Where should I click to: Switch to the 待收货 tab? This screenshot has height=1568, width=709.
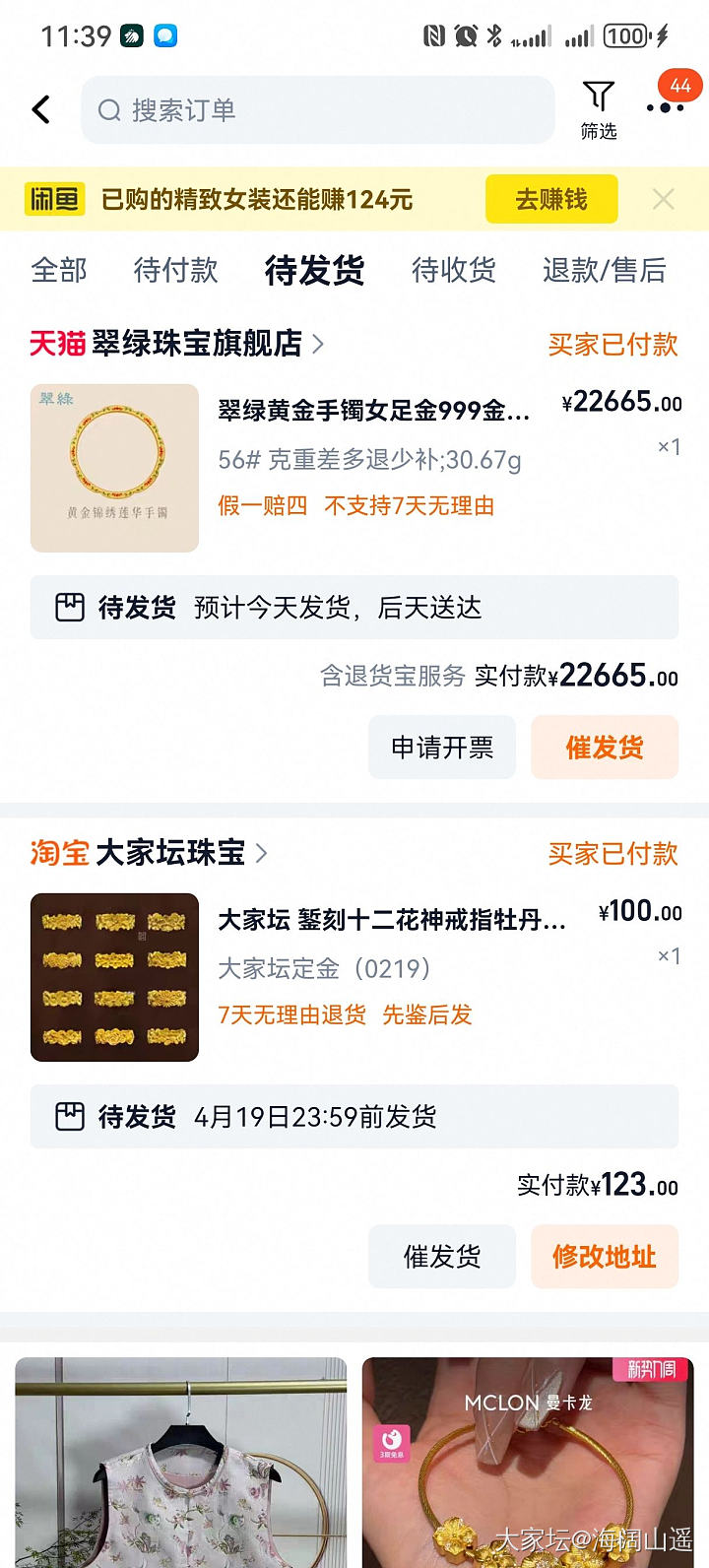pyautogui.click(x=453, y=270)
